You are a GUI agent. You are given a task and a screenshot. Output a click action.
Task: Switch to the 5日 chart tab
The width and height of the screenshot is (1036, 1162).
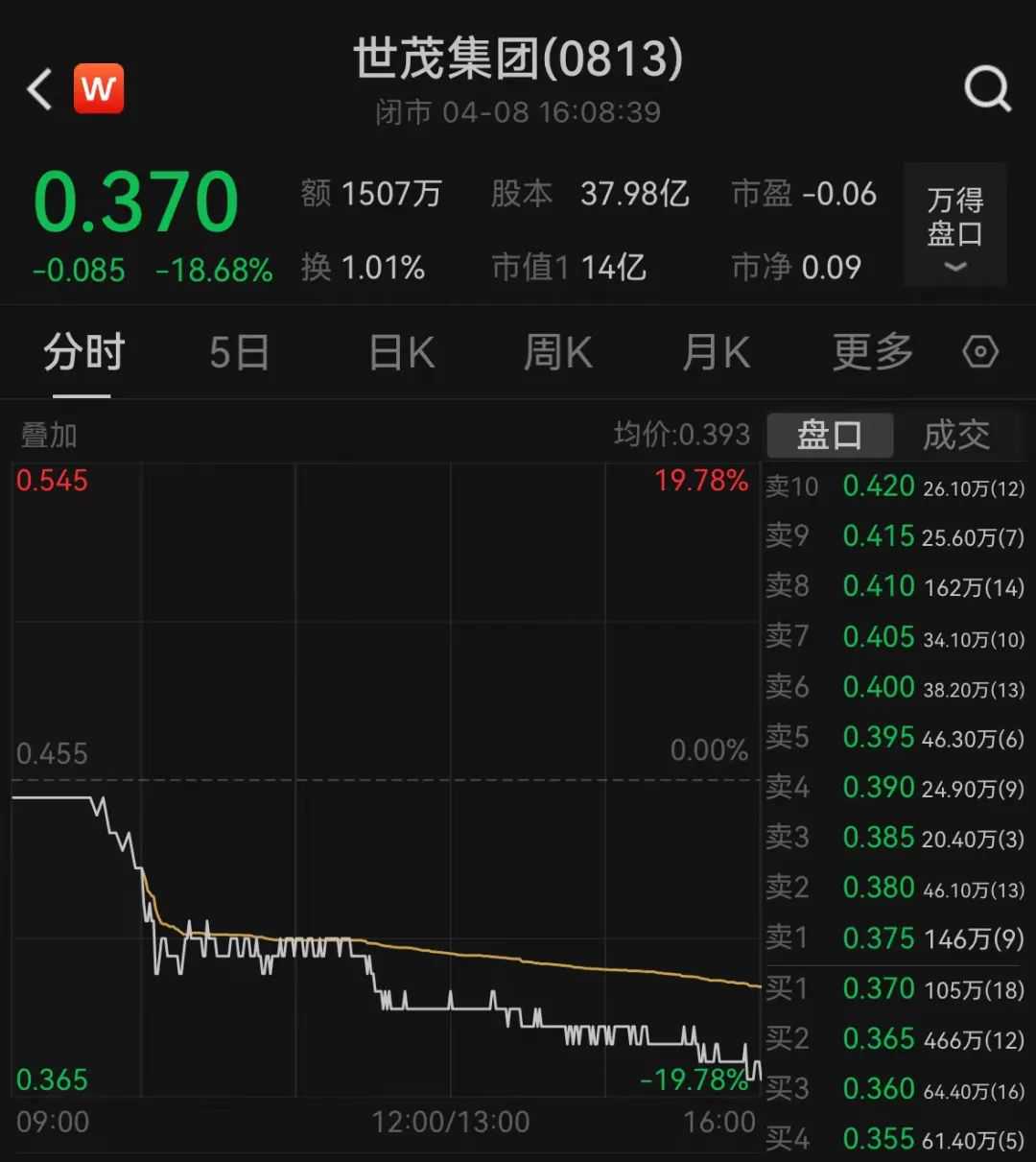click(239, 353)
